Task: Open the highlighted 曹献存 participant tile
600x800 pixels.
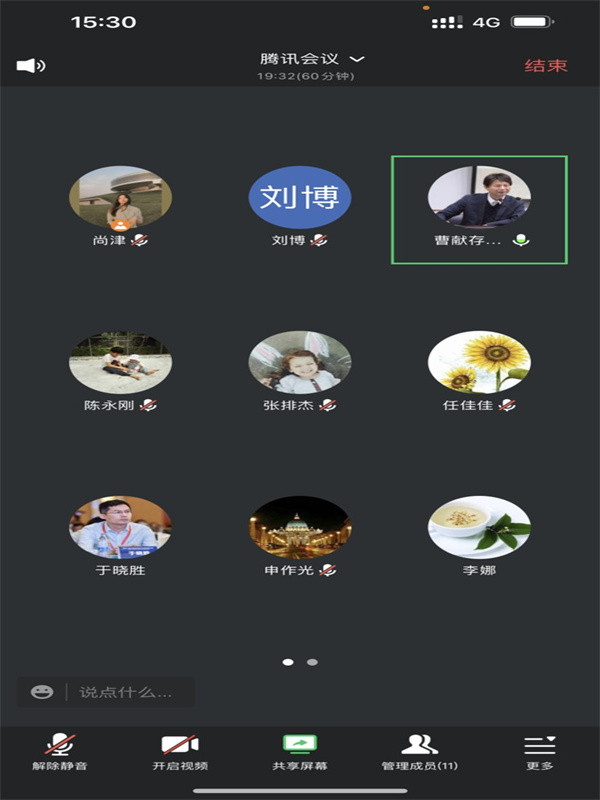Action: tap(479, 208)
